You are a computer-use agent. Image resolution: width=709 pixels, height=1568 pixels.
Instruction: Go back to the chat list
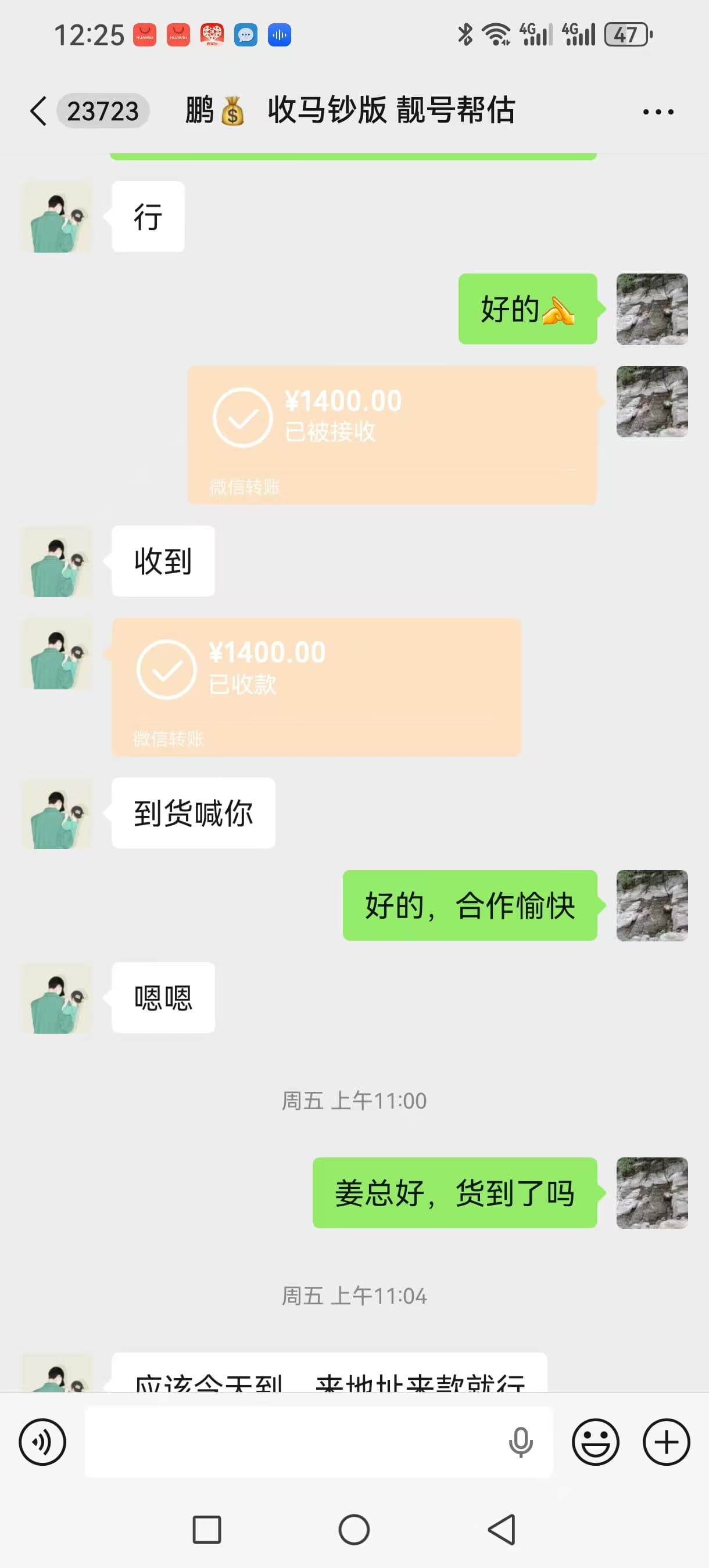point(38,112)
